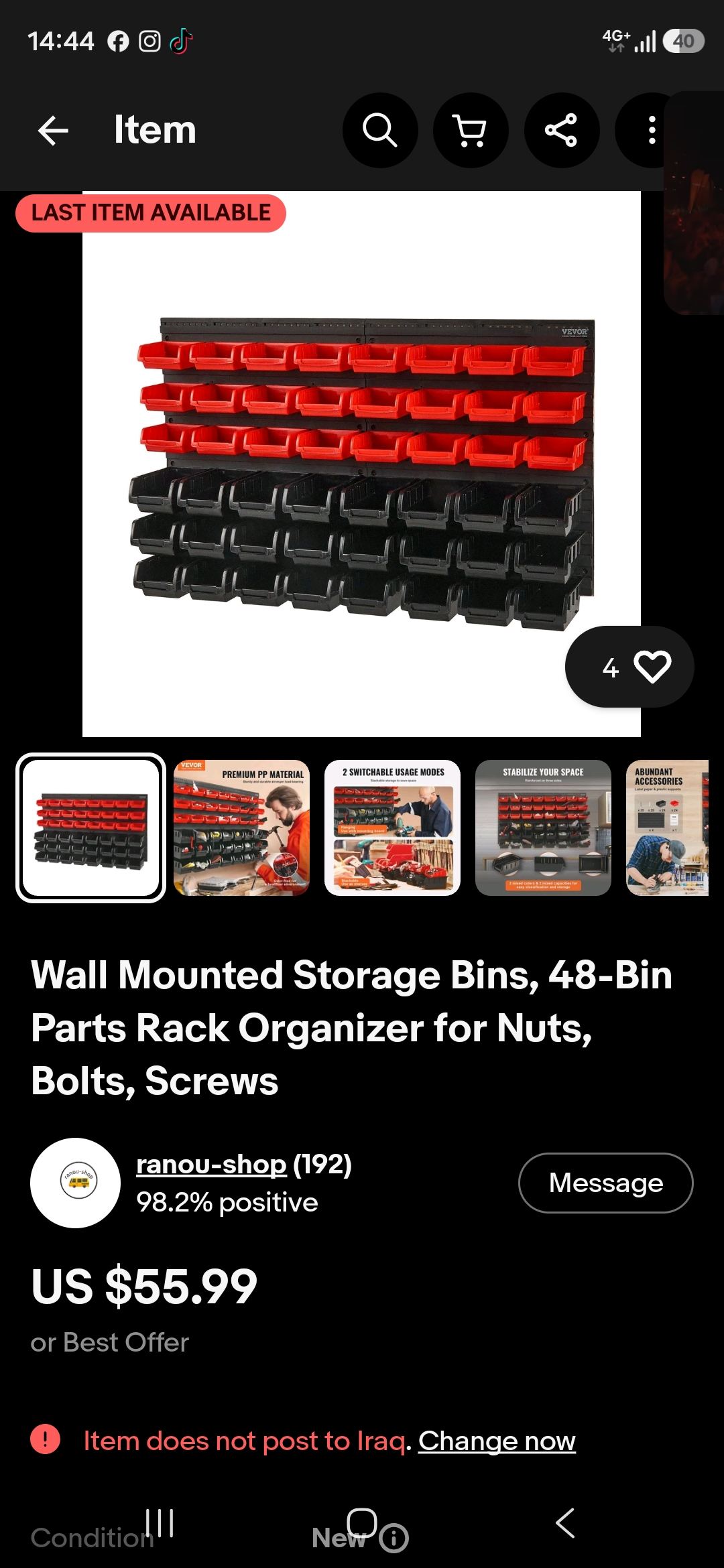Select the Premium PP Material thumbnail
Viewport: 724px width, 1568px height.
point(241,828)
